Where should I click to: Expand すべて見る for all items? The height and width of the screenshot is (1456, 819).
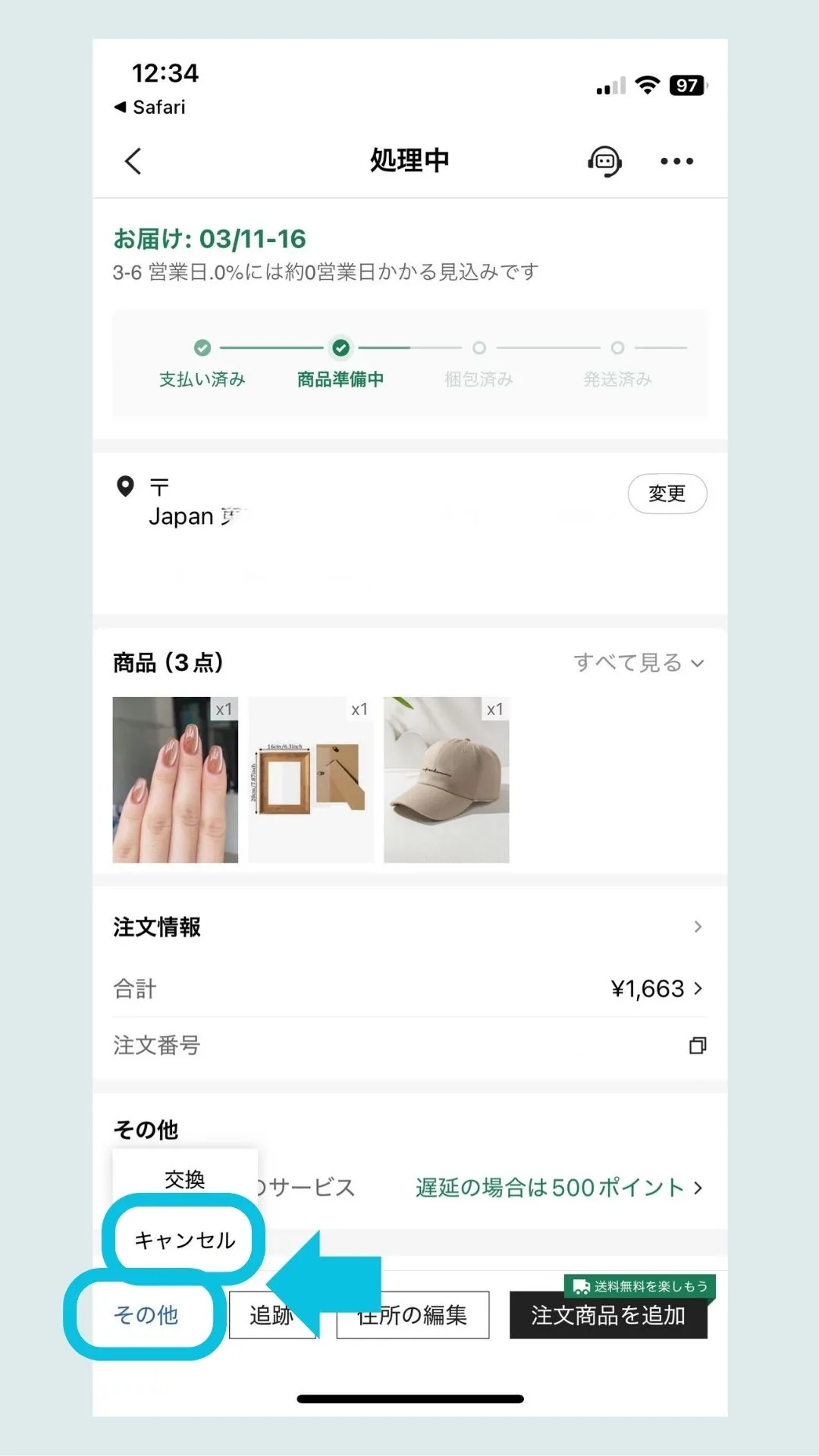pos(639,663)
